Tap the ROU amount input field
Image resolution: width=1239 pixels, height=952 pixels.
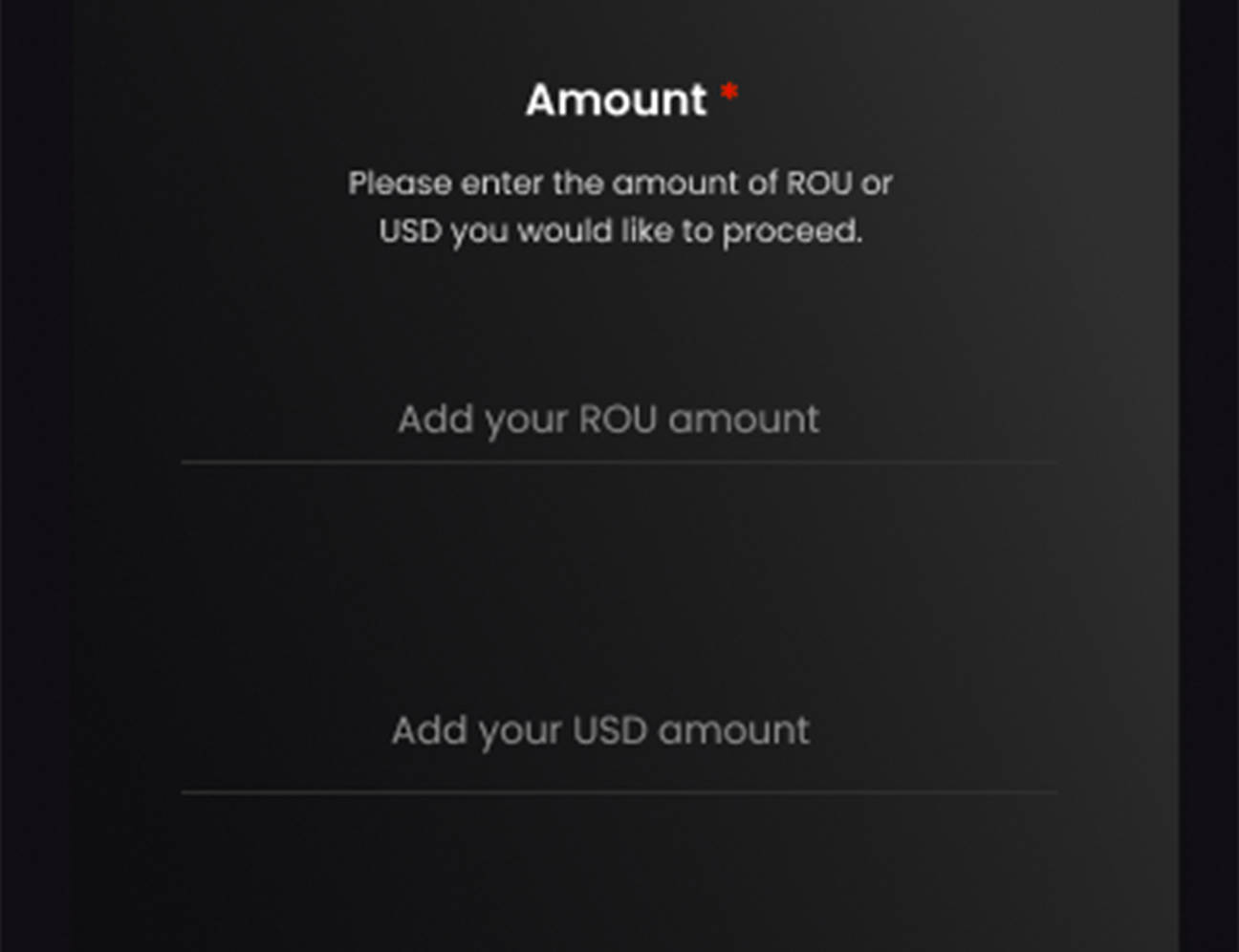tap(609, 421)
